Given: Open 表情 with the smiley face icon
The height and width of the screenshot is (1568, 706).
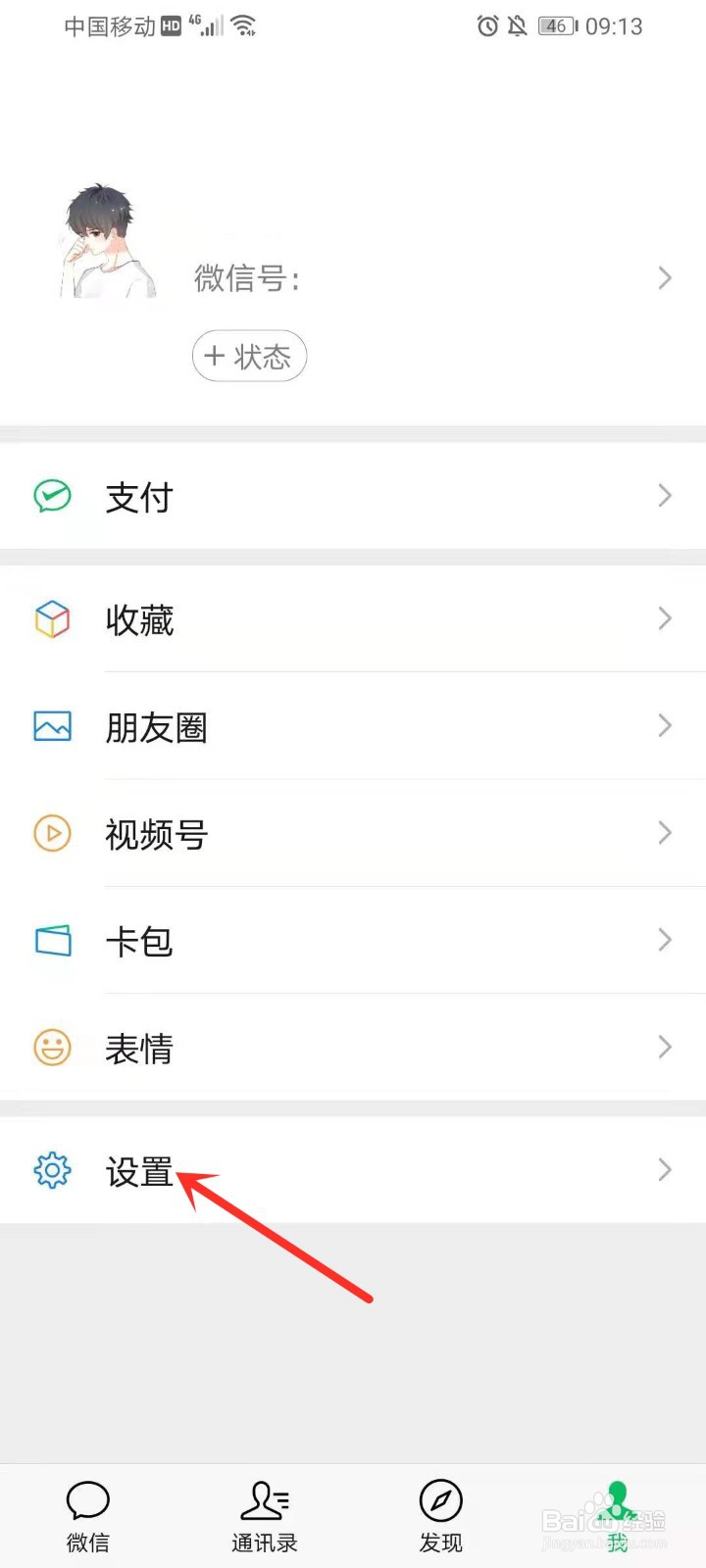Looking at the screenshot, I should [x=53, y=1048].
